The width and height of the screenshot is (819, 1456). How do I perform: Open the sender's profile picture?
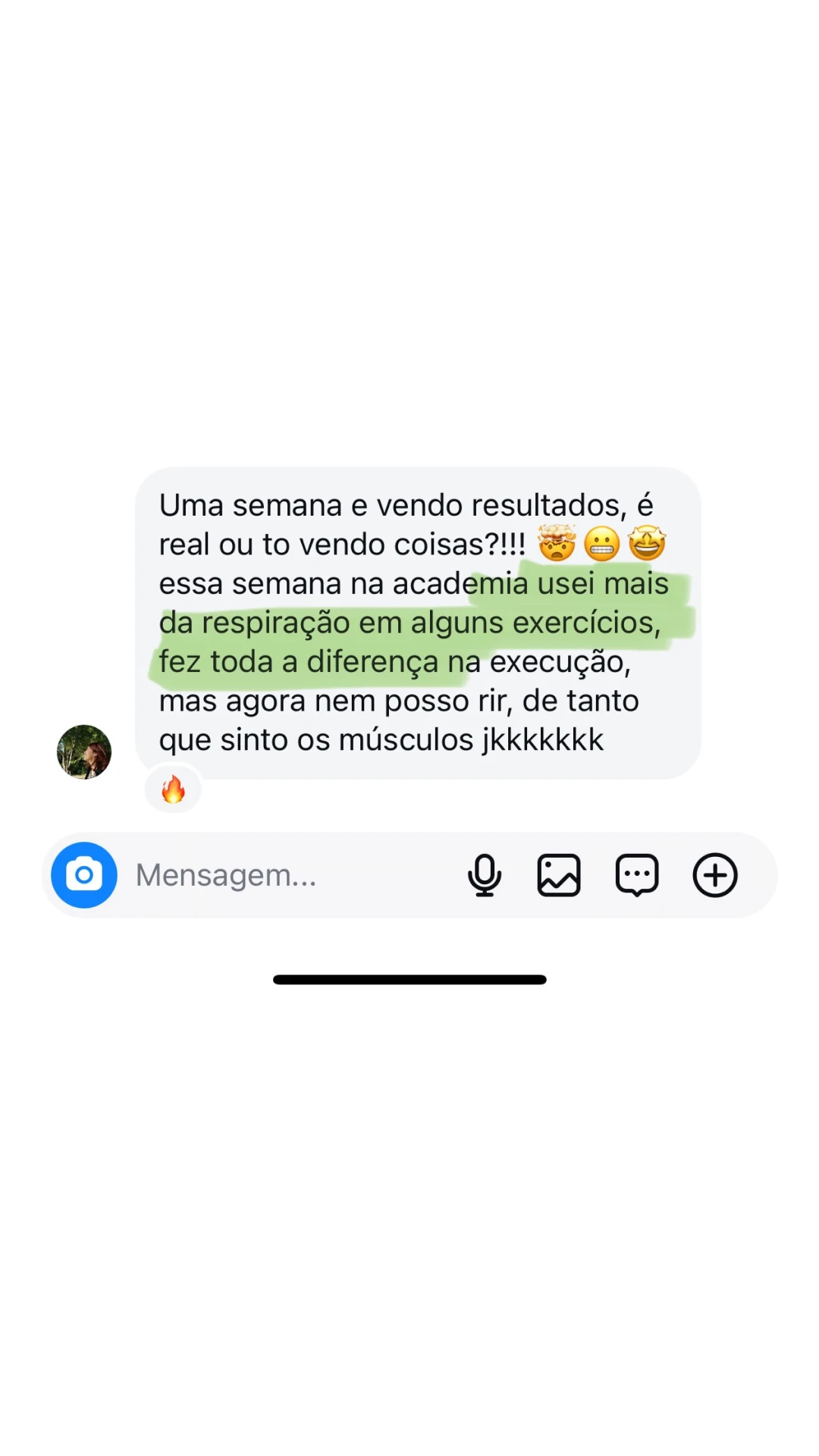coord(85,752)
